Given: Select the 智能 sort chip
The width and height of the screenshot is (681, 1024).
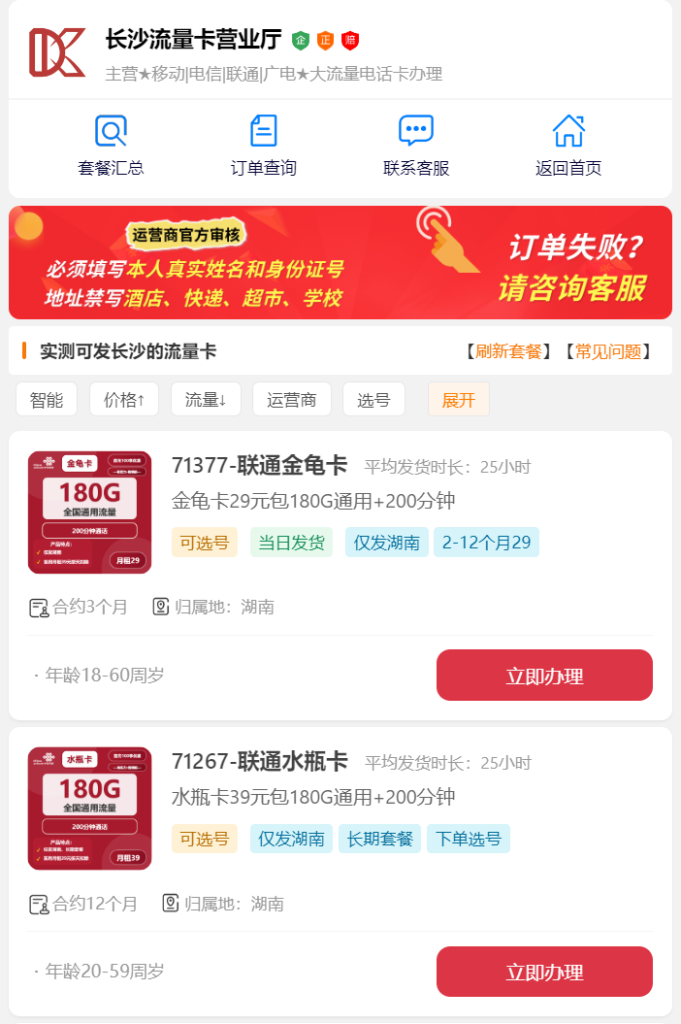Looking at the screenshot, I should [47, 400].
